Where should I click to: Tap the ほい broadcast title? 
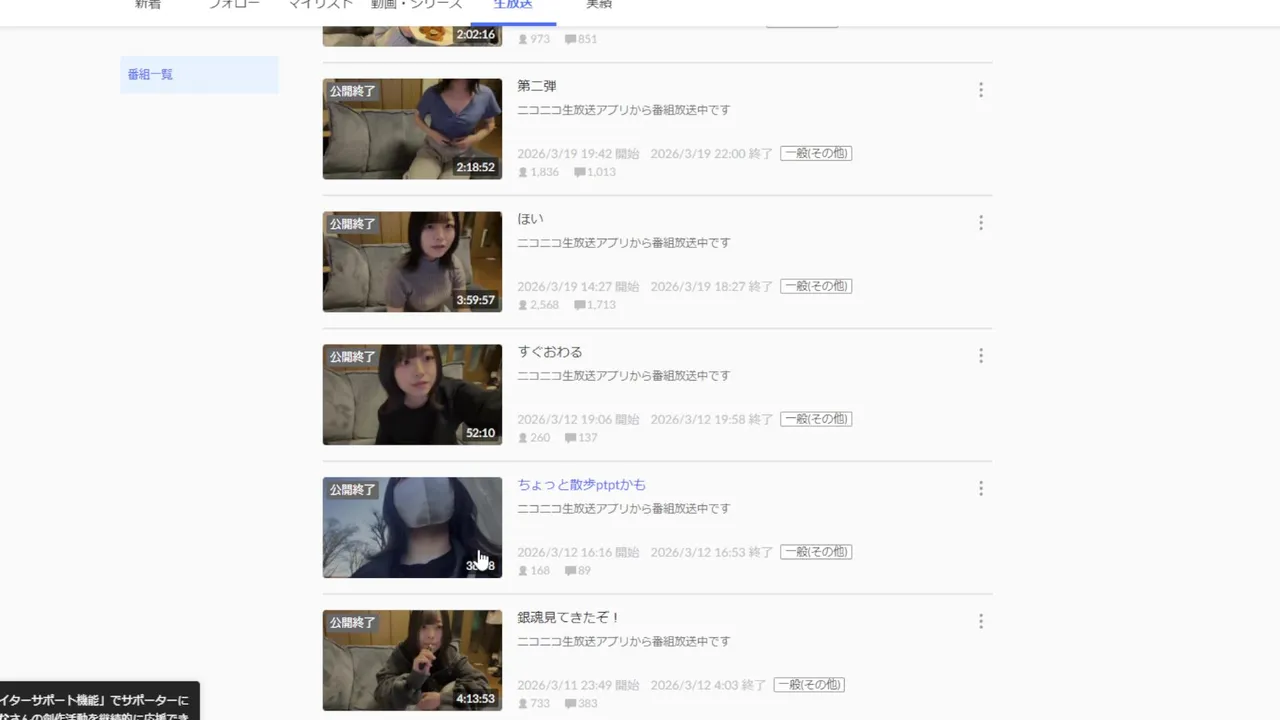tap(530, 219)
